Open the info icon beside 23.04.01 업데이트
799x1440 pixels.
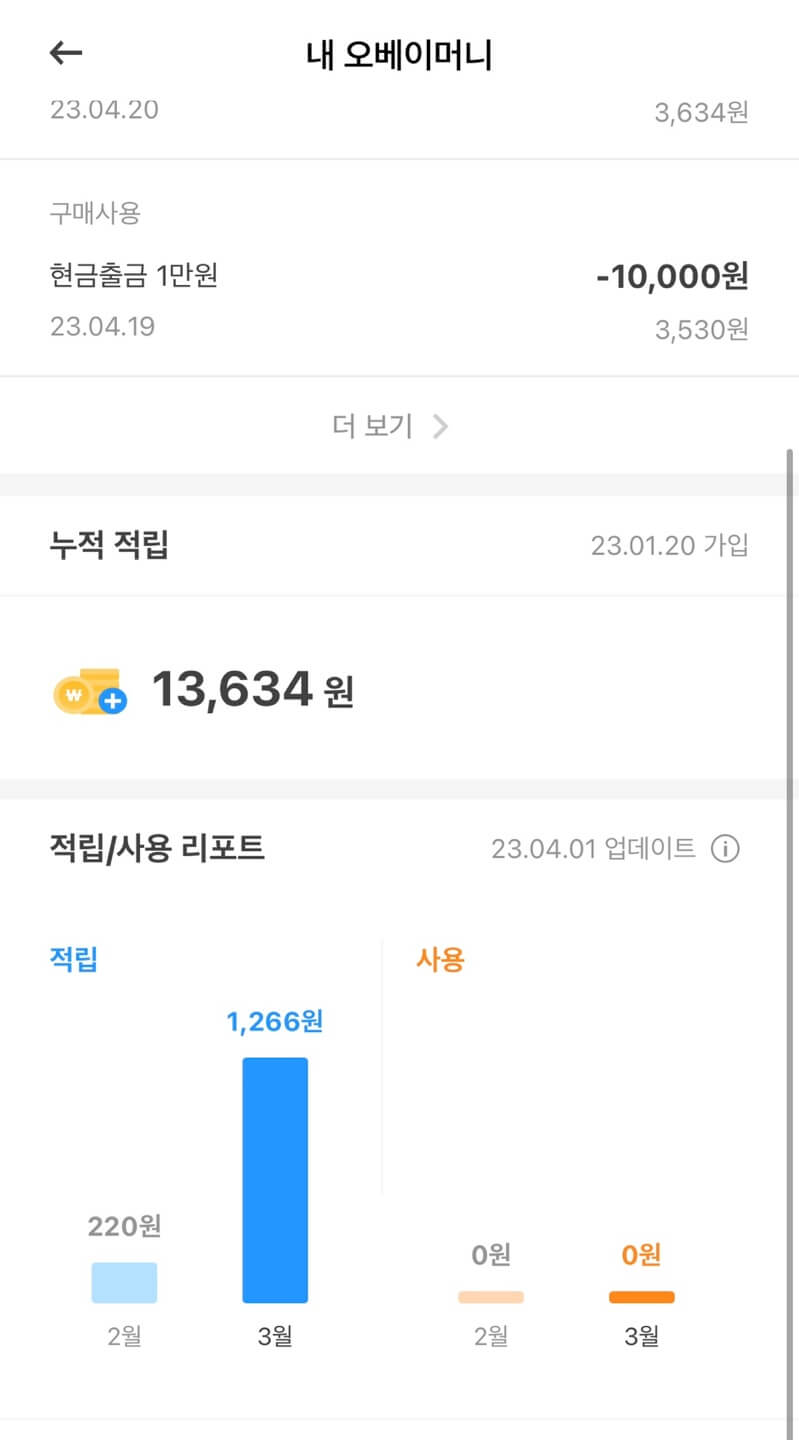[x=728, y=848]
